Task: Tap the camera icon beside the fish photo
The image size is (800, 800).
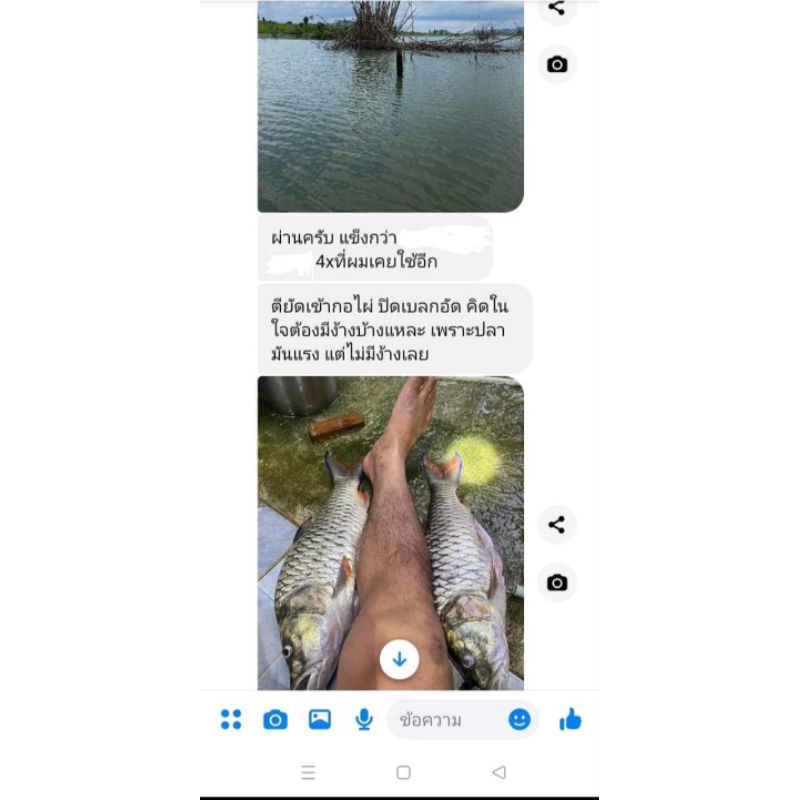Action: point(557,582)
